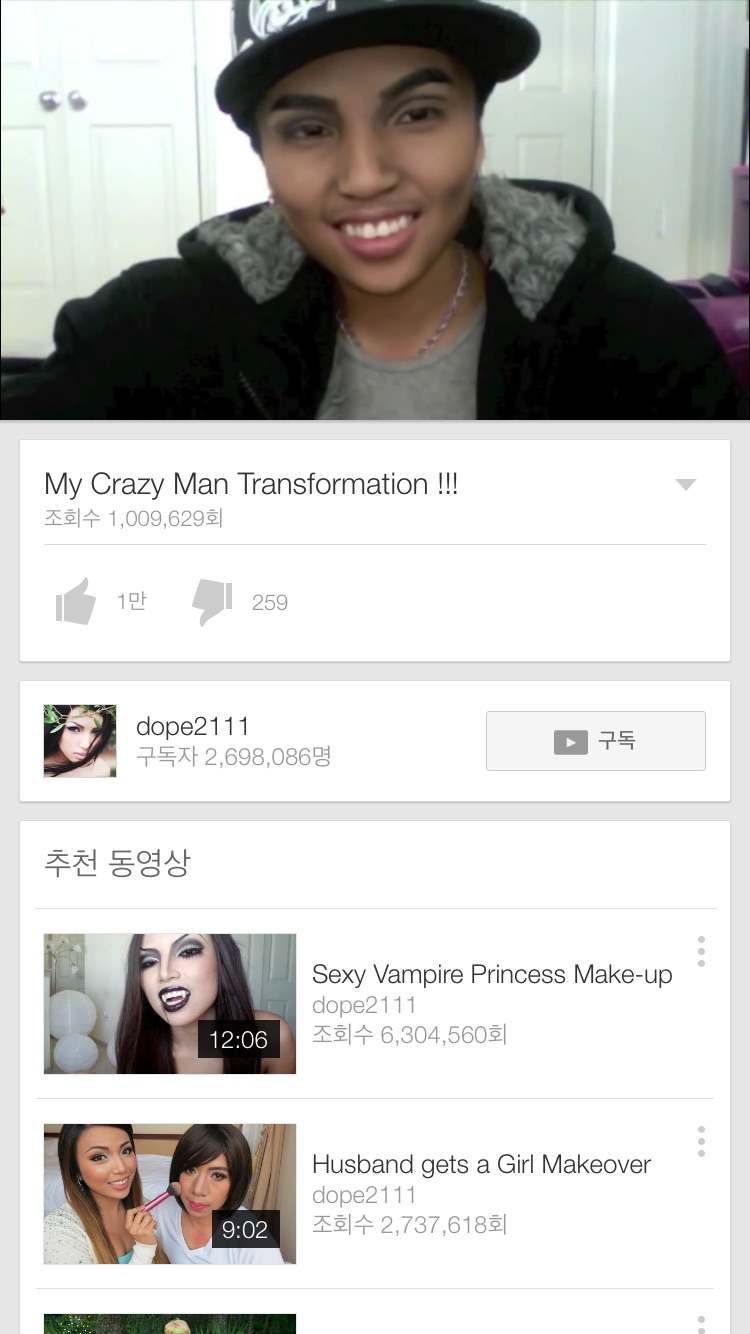Open options for Husband gets a Girl Makeover
The width and height of the screenshot is (750, 1334).
pos(701,1142)
